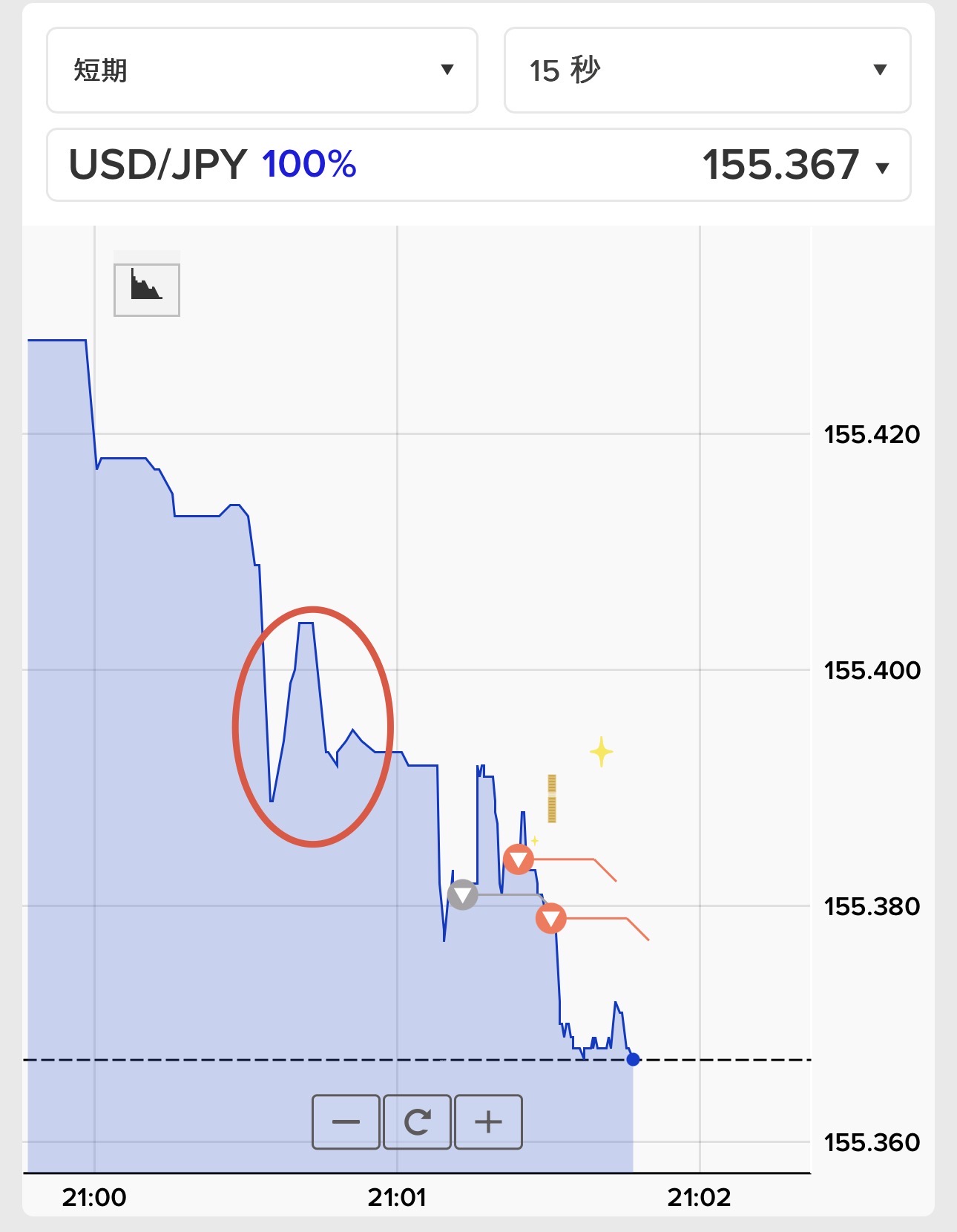Zoom in the chart with the plus button
The height and width of the screenshot is (1232, 957).
(488, 1121)
